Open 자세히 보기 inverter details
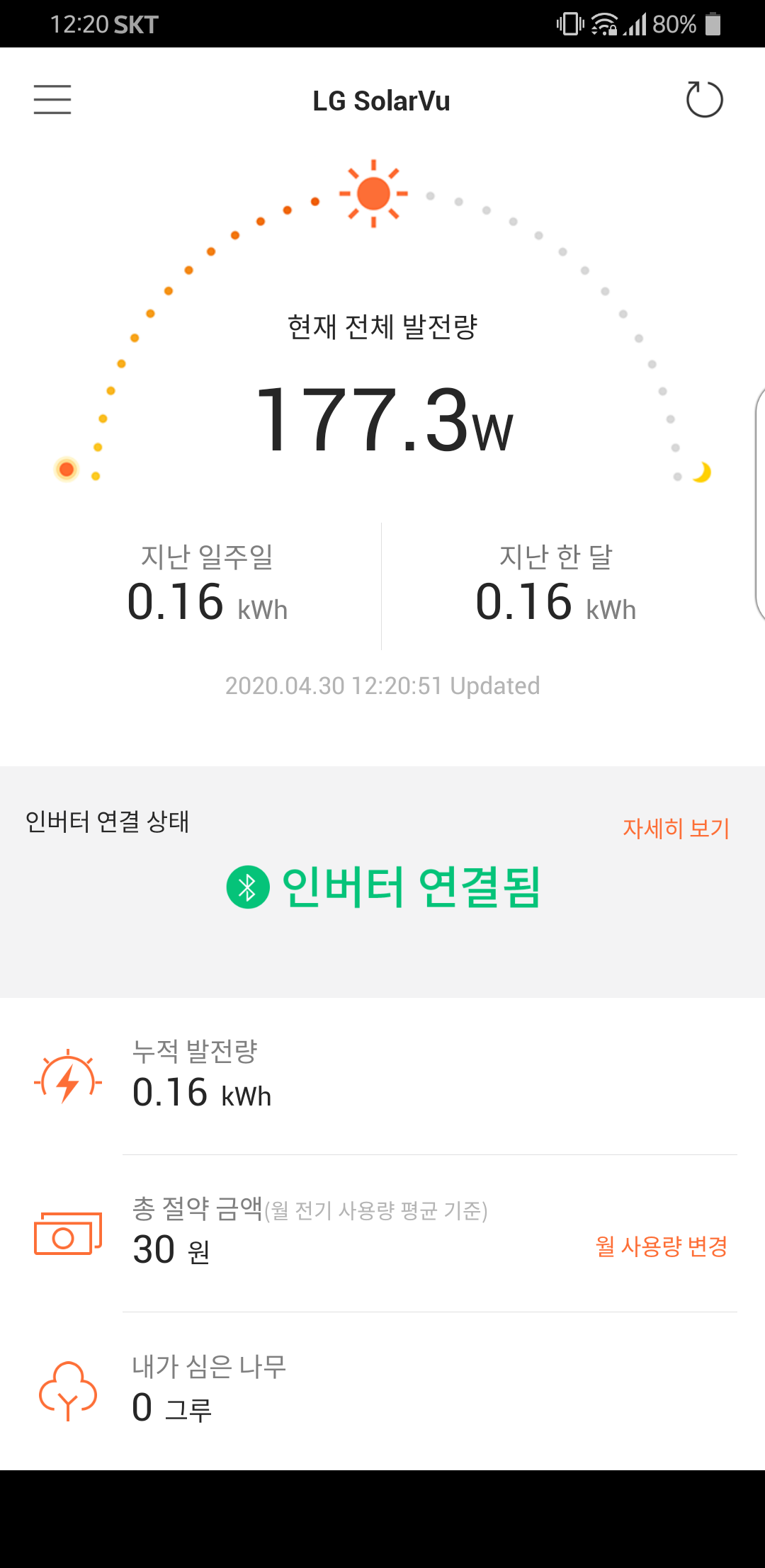765x1568 pixels. (676, 828)
